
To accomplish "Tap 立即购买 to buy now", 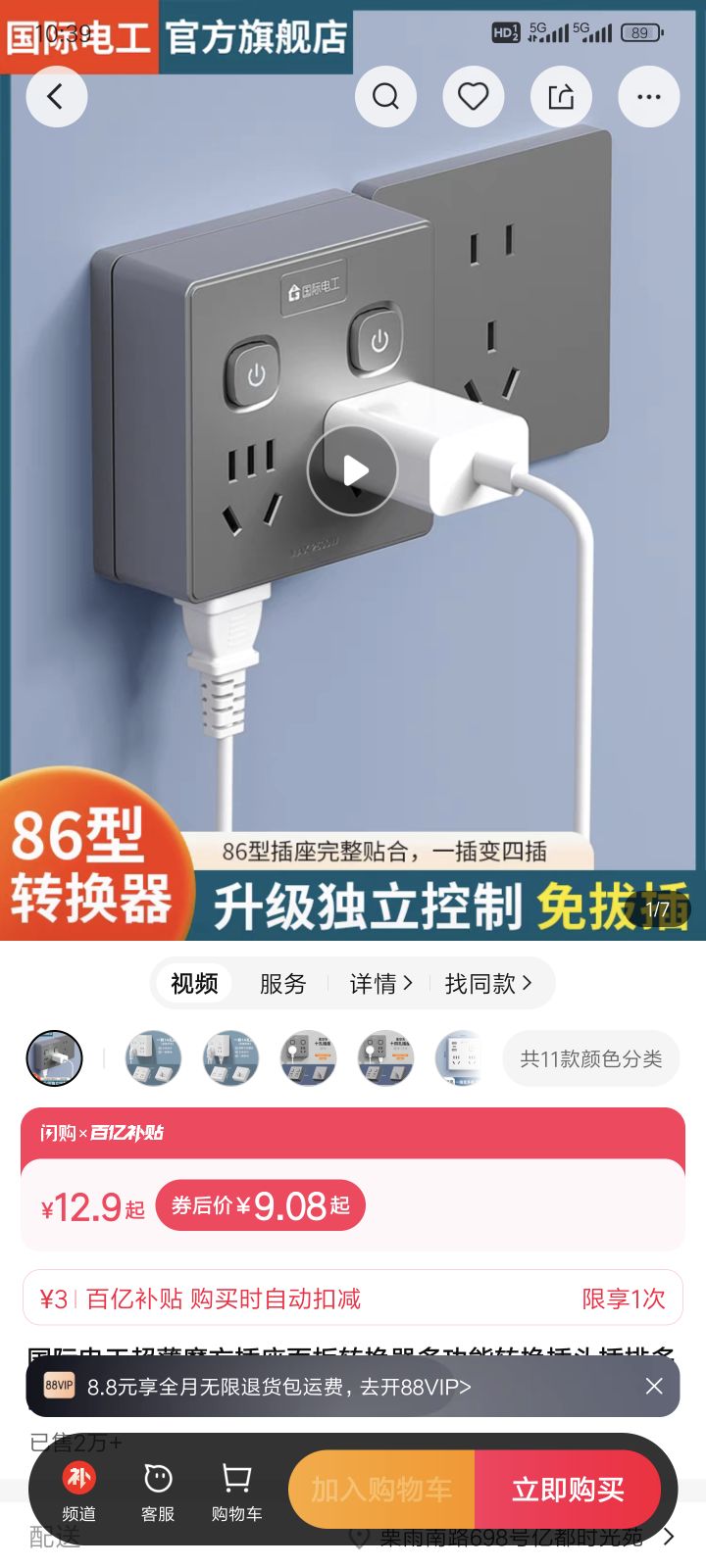I will [x=568, y=1490].
